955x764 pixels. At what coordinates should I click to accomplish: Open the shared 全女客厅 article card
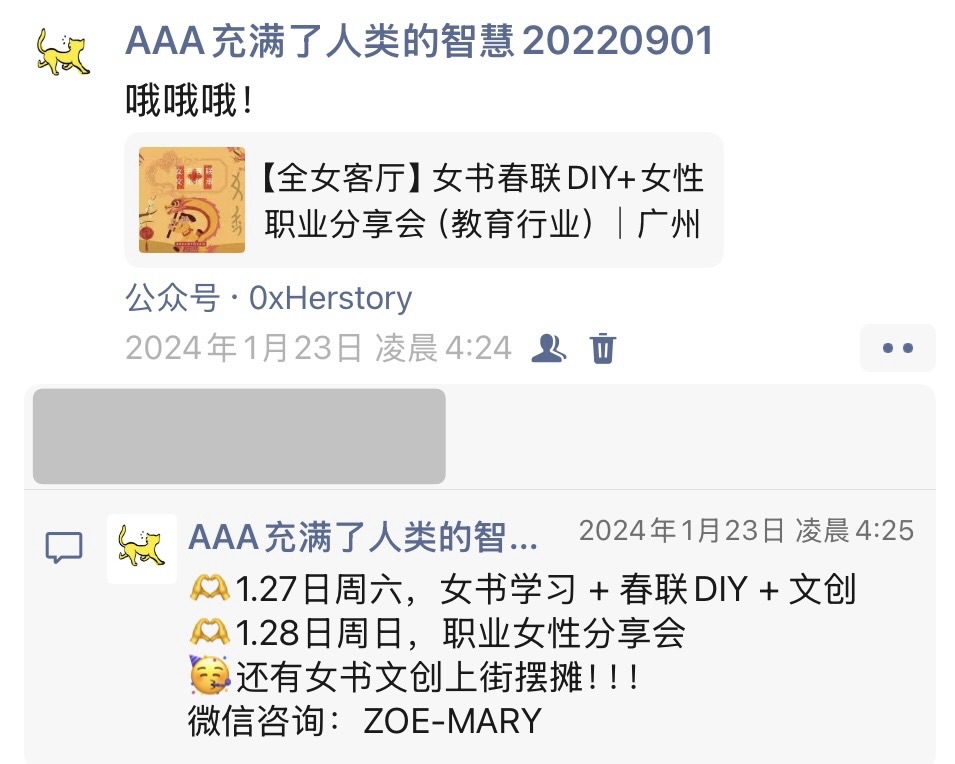[x=423, y=200]
